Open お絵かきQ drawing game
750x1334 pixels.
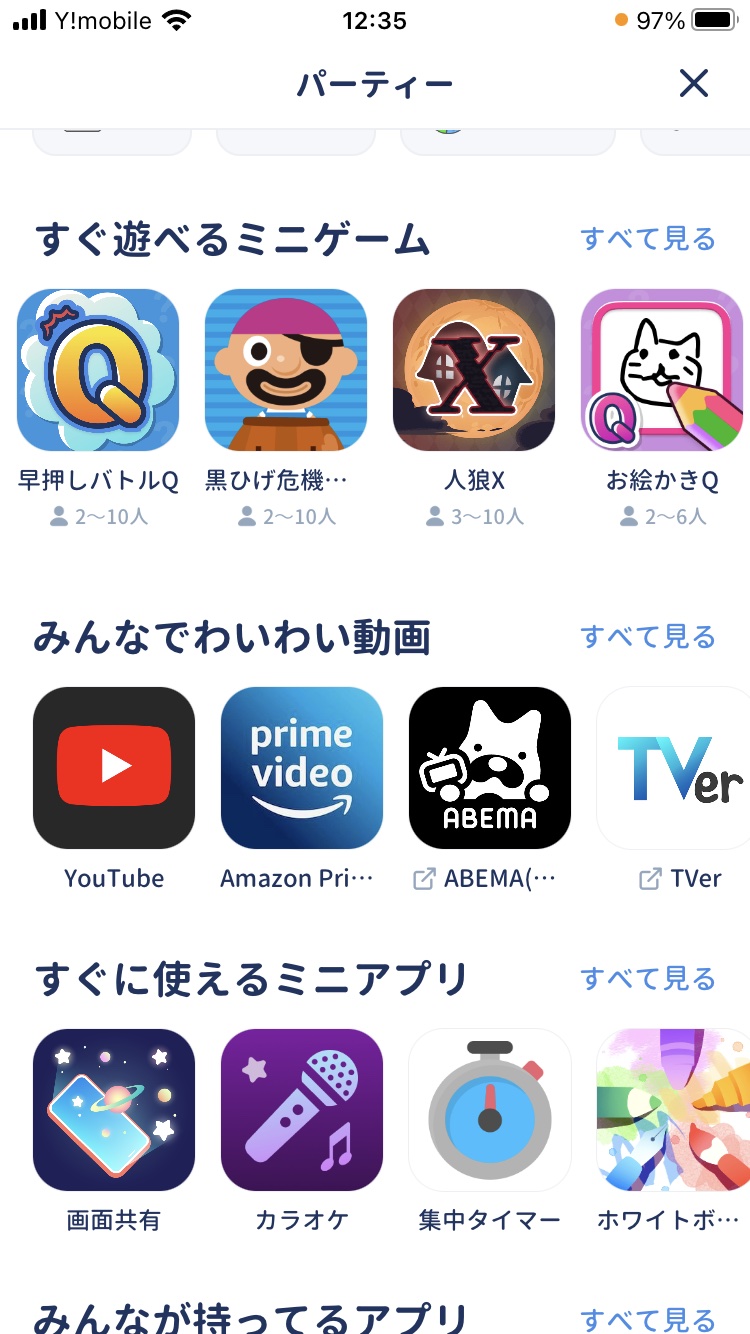click(x=662, y=370)
